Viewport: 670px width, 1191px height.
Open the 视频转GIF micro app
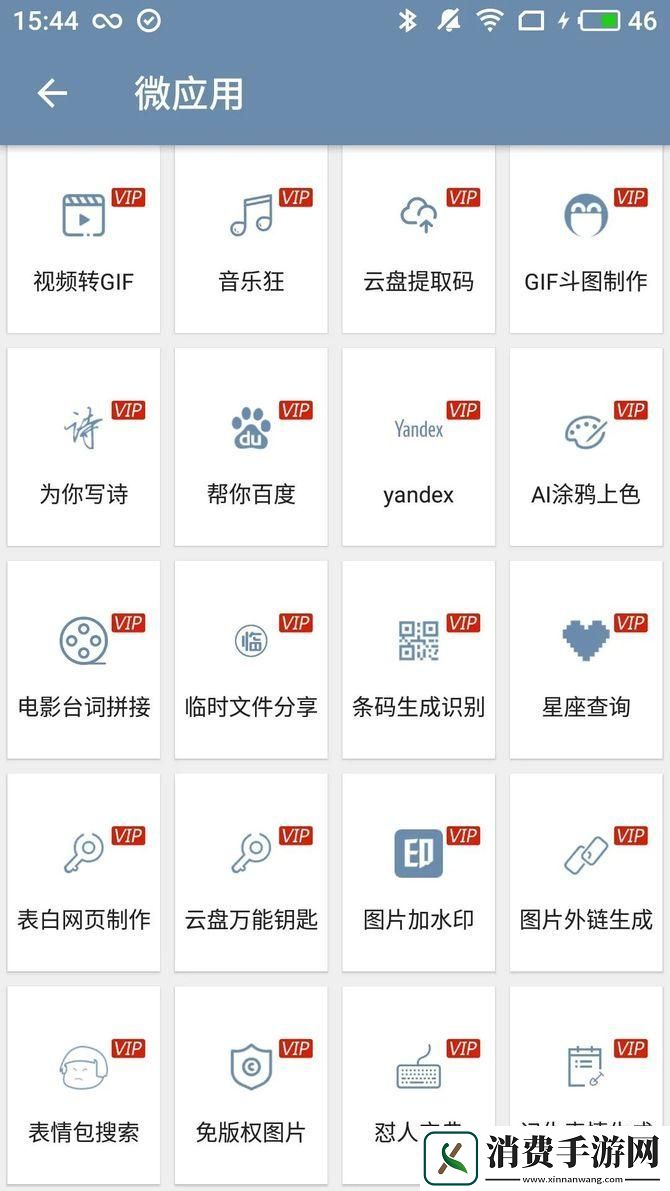pyautogui.click(x=84, y=240)
